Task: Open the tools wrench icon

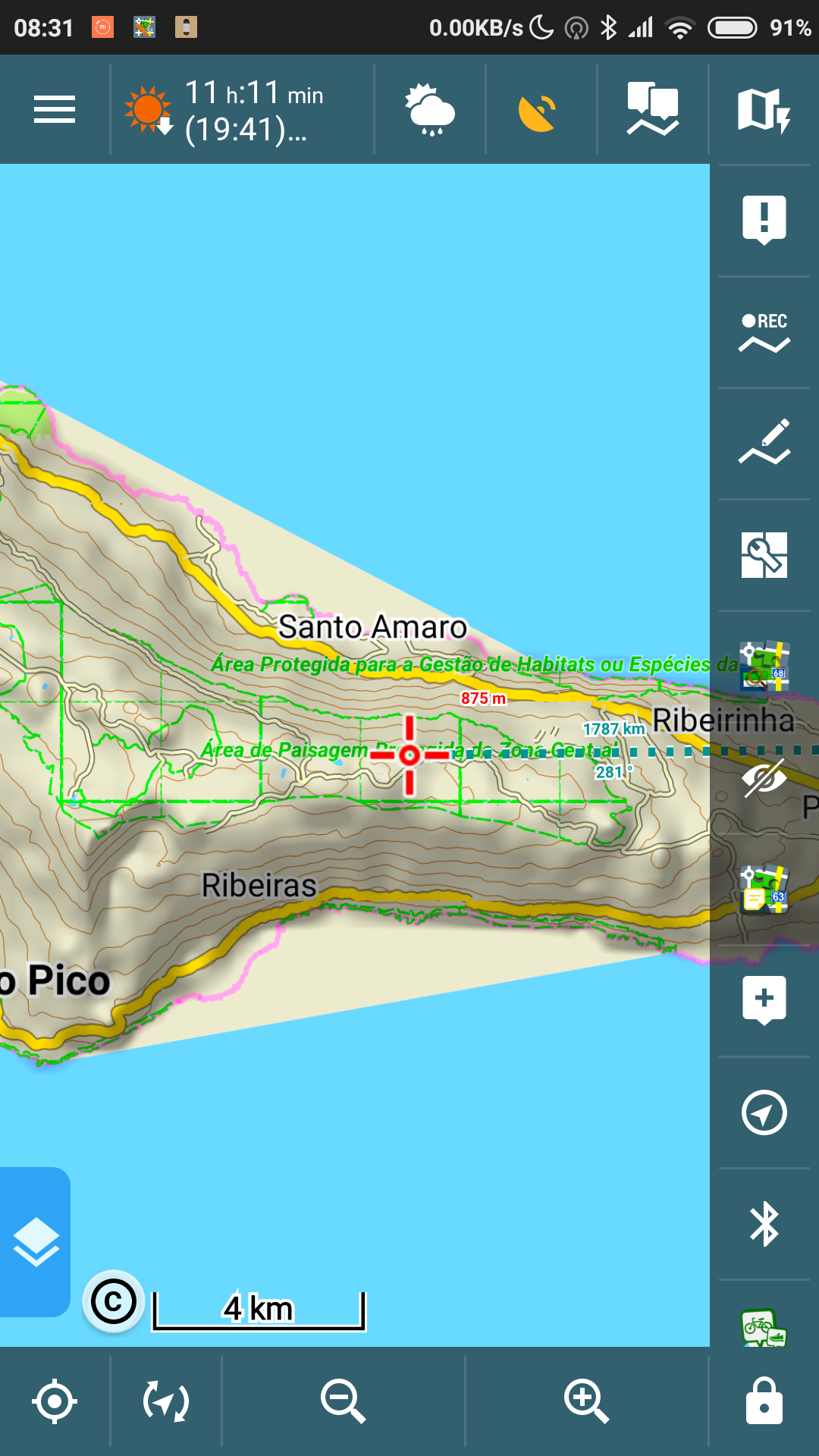Action: (x=764, y=554)
